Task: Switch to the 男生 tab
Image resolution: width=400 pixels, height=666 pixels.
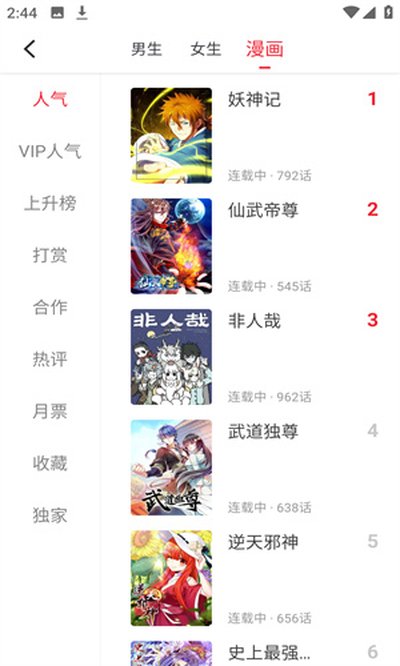Action: pyautogui.click(x=146, y=49)
